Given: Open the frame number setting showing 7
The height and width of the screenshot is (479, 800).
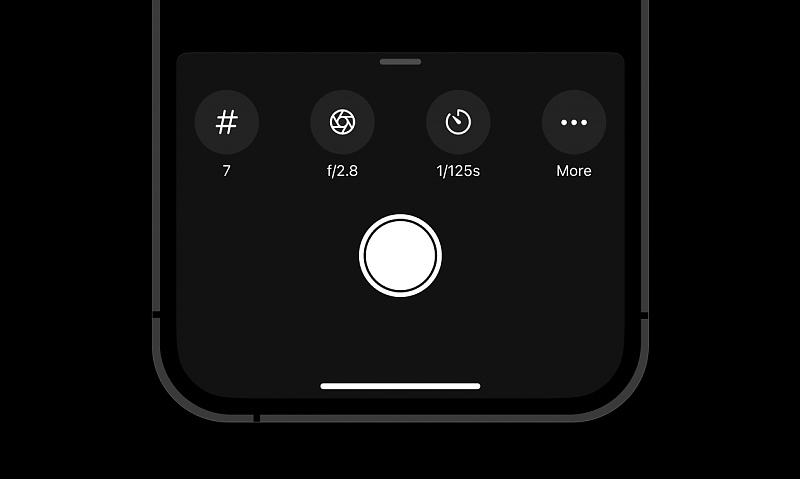Looking at the screenshot, I should (x=227, y=122).
